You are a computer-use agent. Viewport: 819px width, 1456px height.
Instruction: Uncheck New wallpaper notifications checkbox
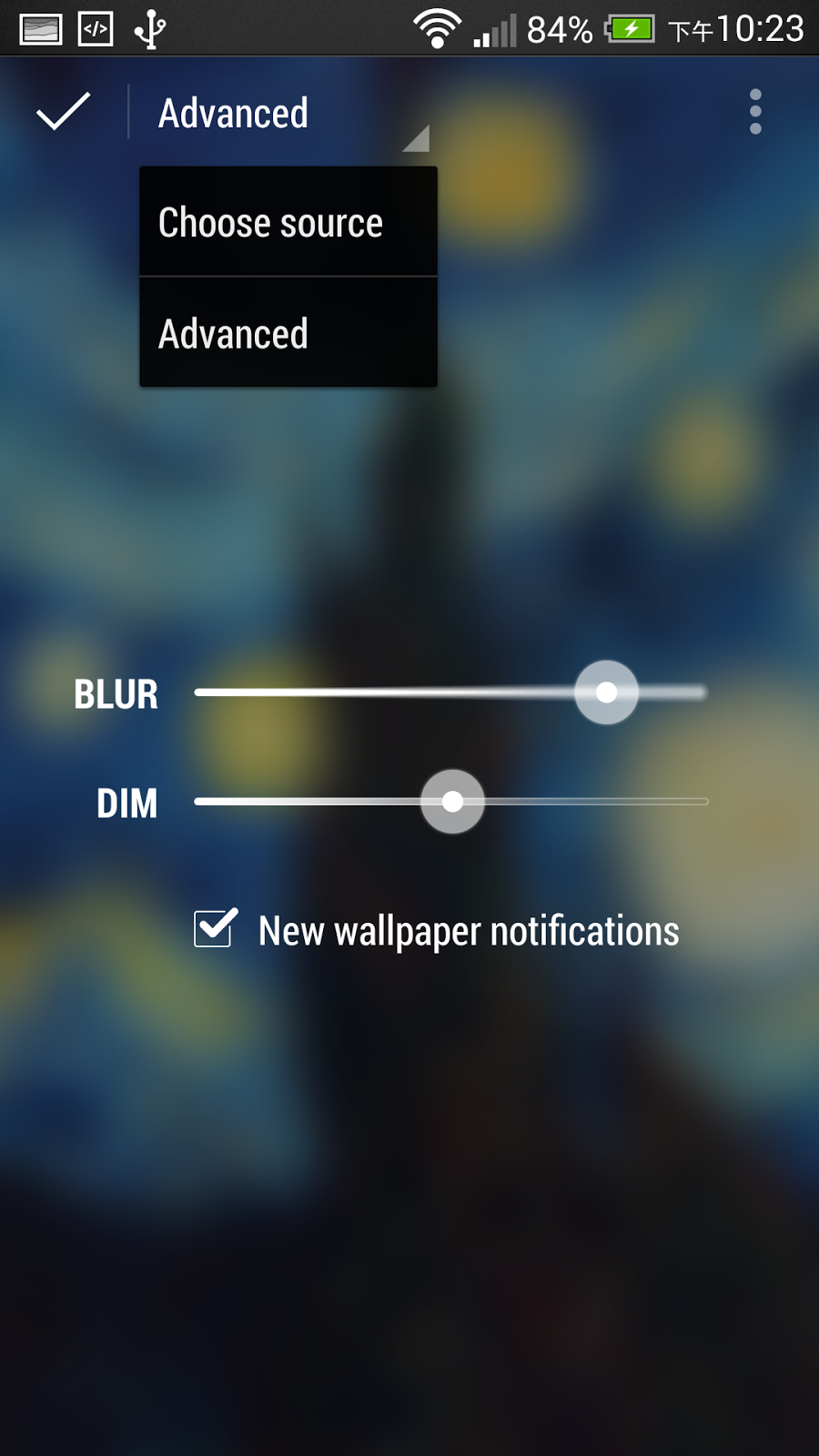pos(216,929)
